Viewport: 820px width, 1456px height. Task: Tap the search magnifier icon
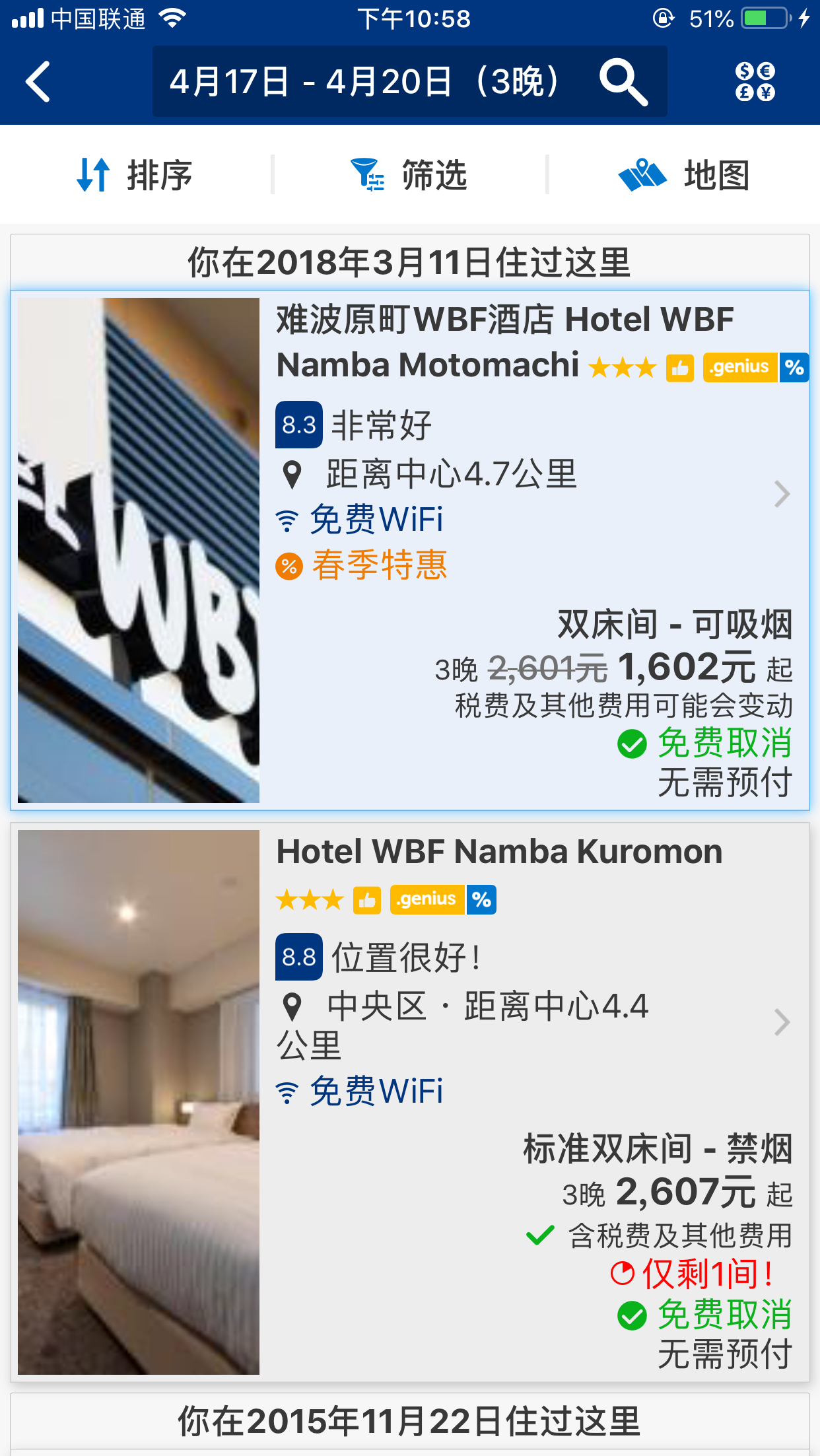click(623, 82)
